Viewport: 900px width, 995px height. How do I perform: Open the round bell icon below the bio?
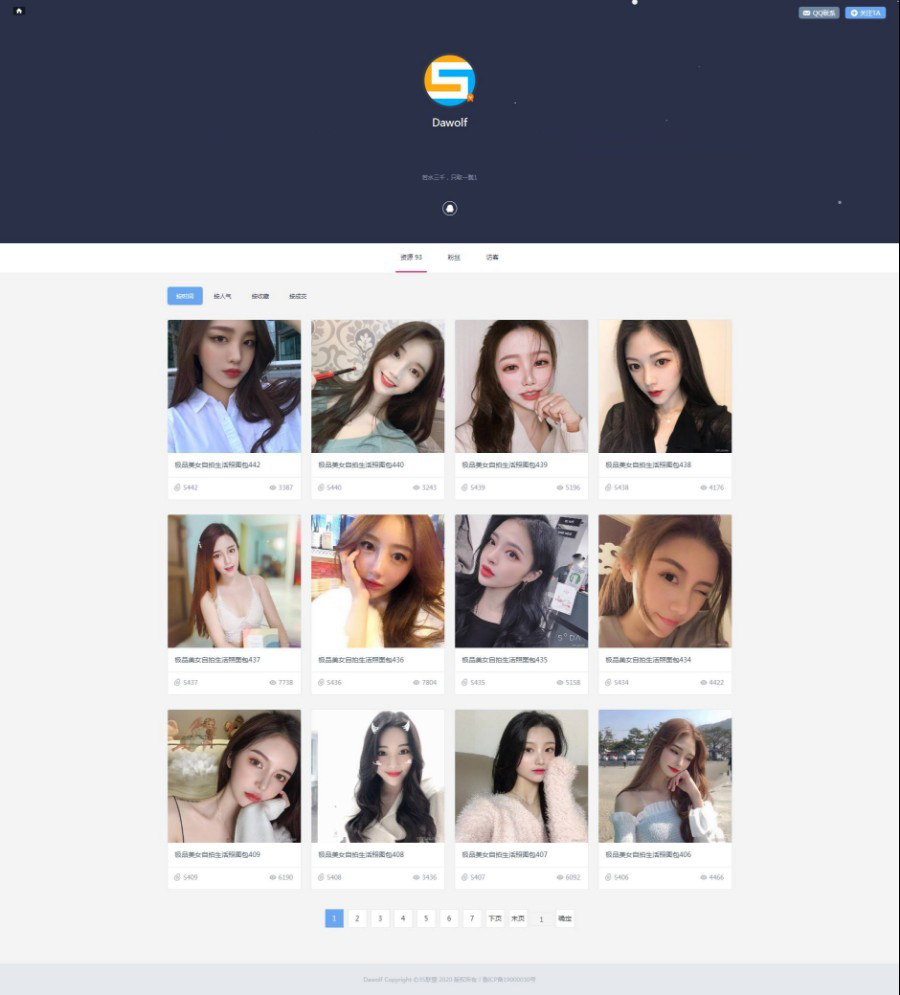(450, 208)
